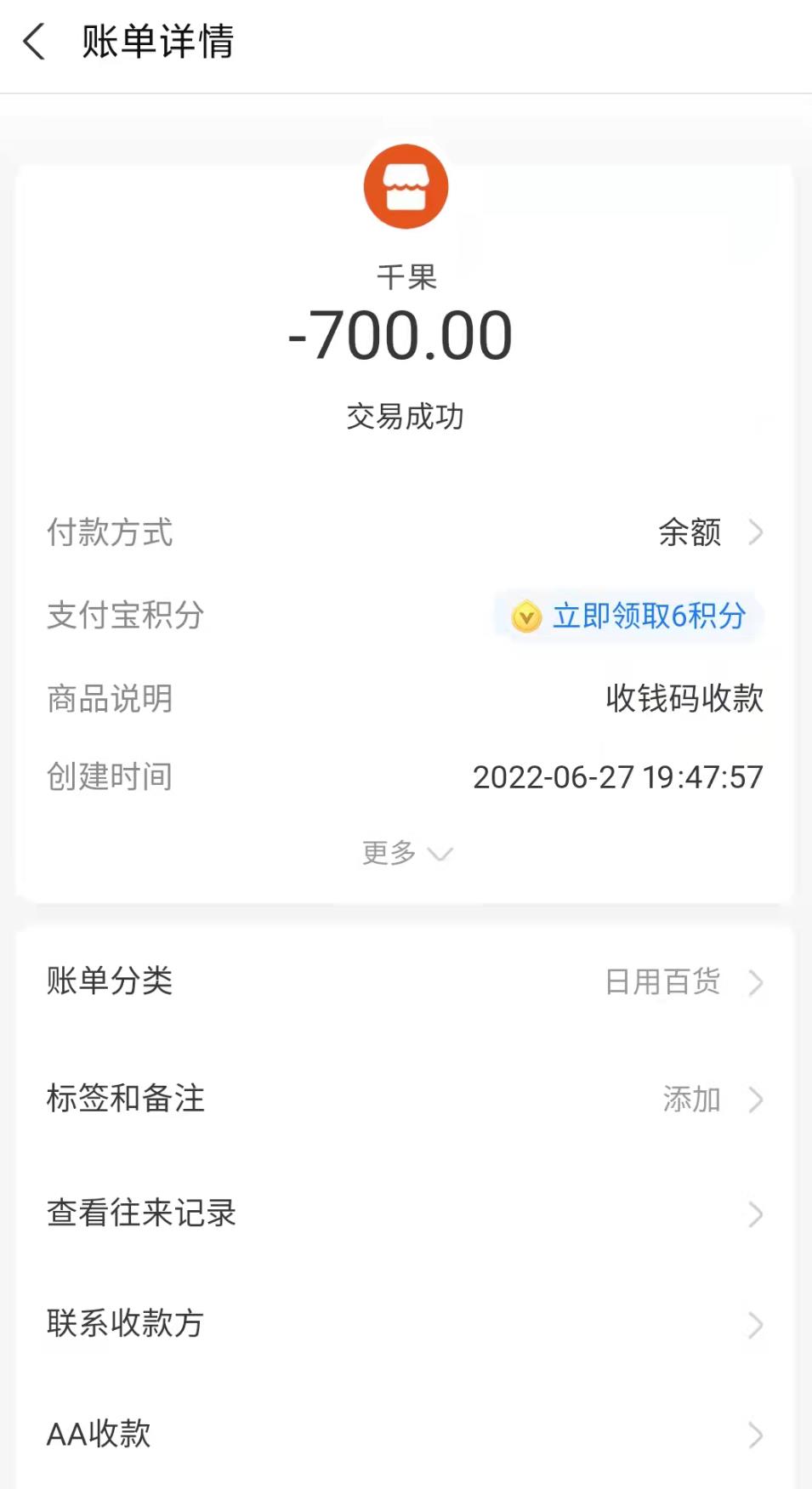Open 查看往来记录
812x1489 pixels.
pos(406,1213)
